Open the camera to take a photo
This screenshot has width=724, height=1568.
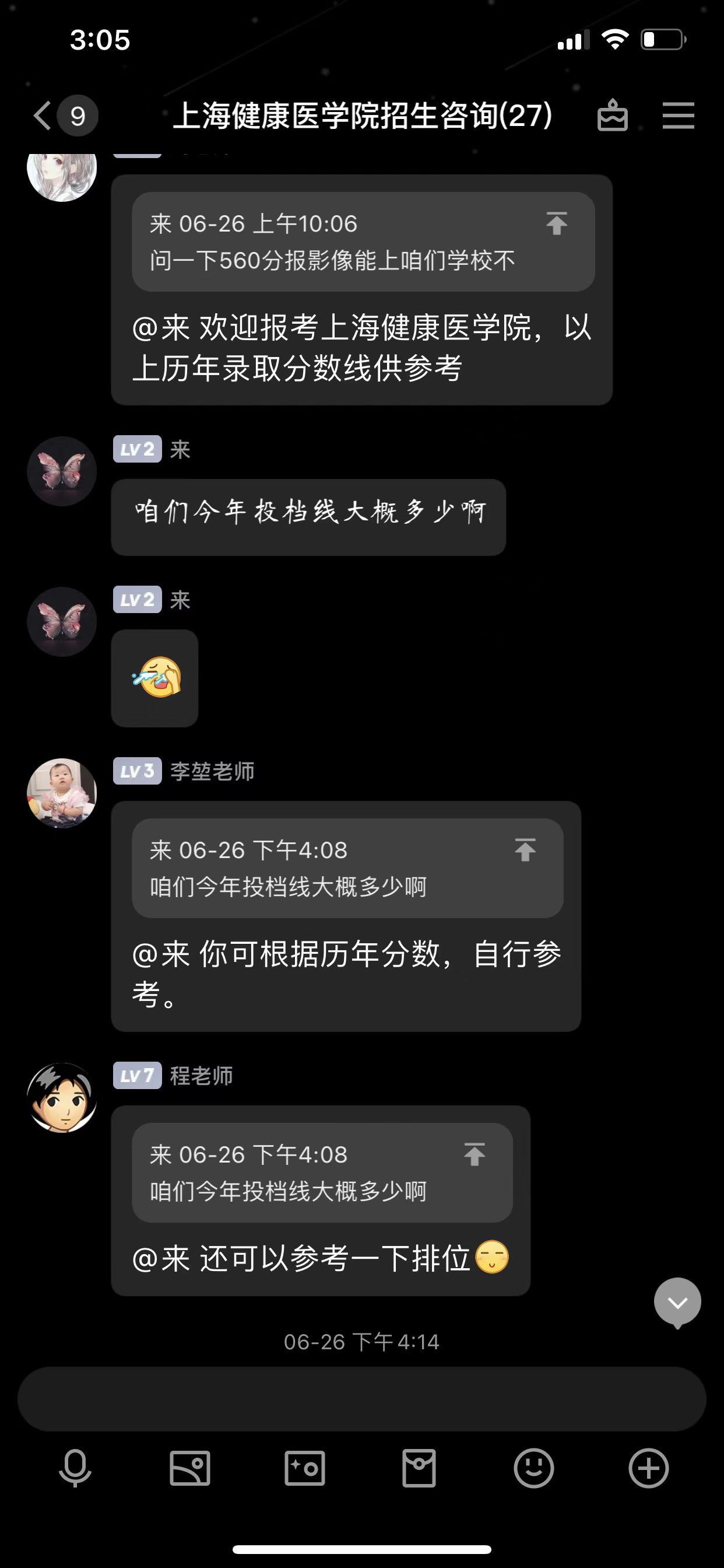tap(304, 1468)
